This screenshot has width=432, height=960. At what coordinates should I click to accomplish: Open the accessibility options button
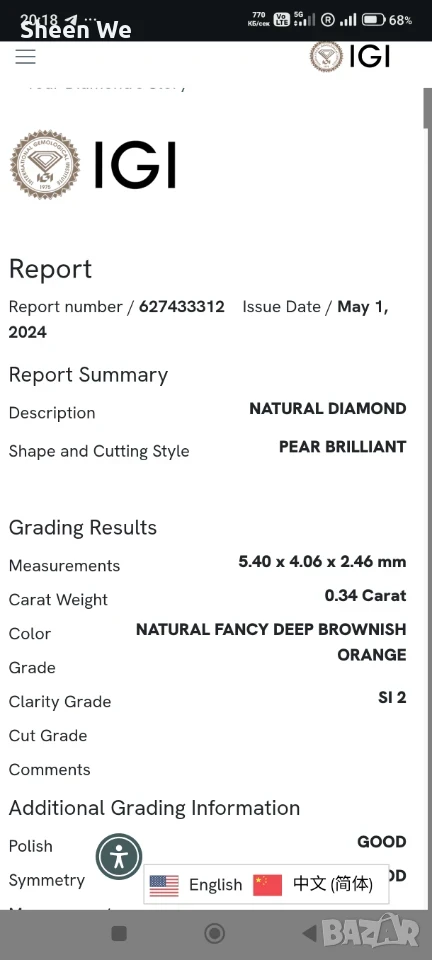[x=119, y=856]
